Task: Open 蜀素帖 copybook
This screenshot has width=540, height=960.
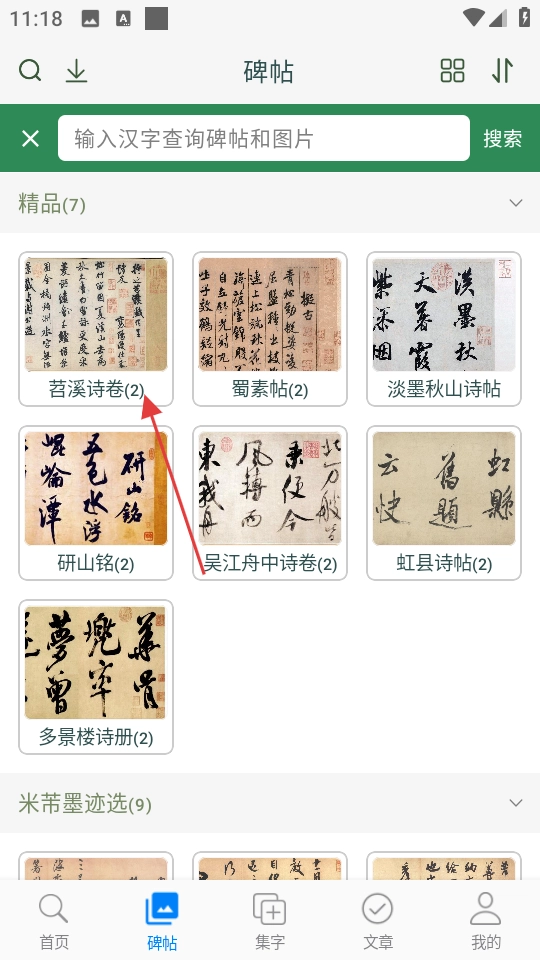Action: [270, 329]
